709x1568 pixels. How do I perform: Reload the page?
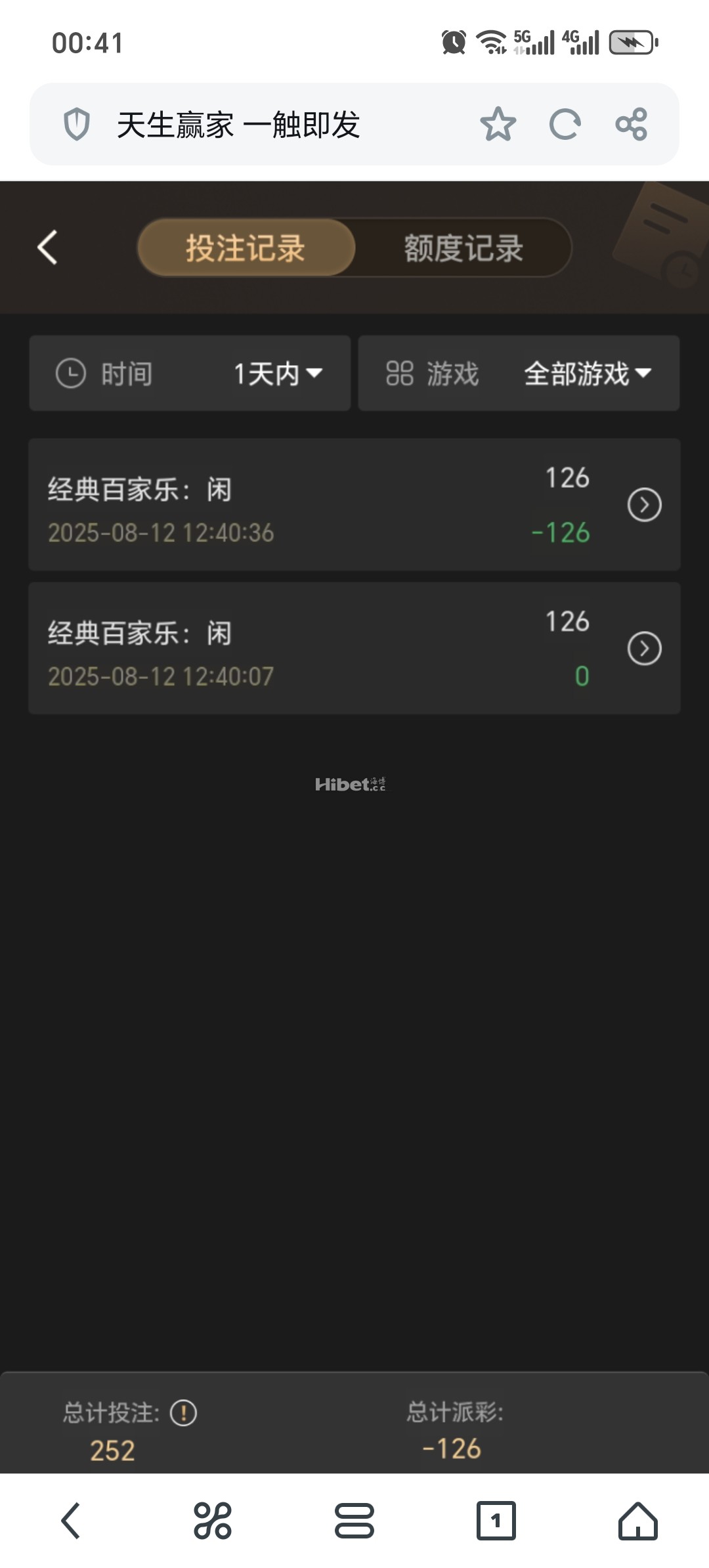click(565, 124)
